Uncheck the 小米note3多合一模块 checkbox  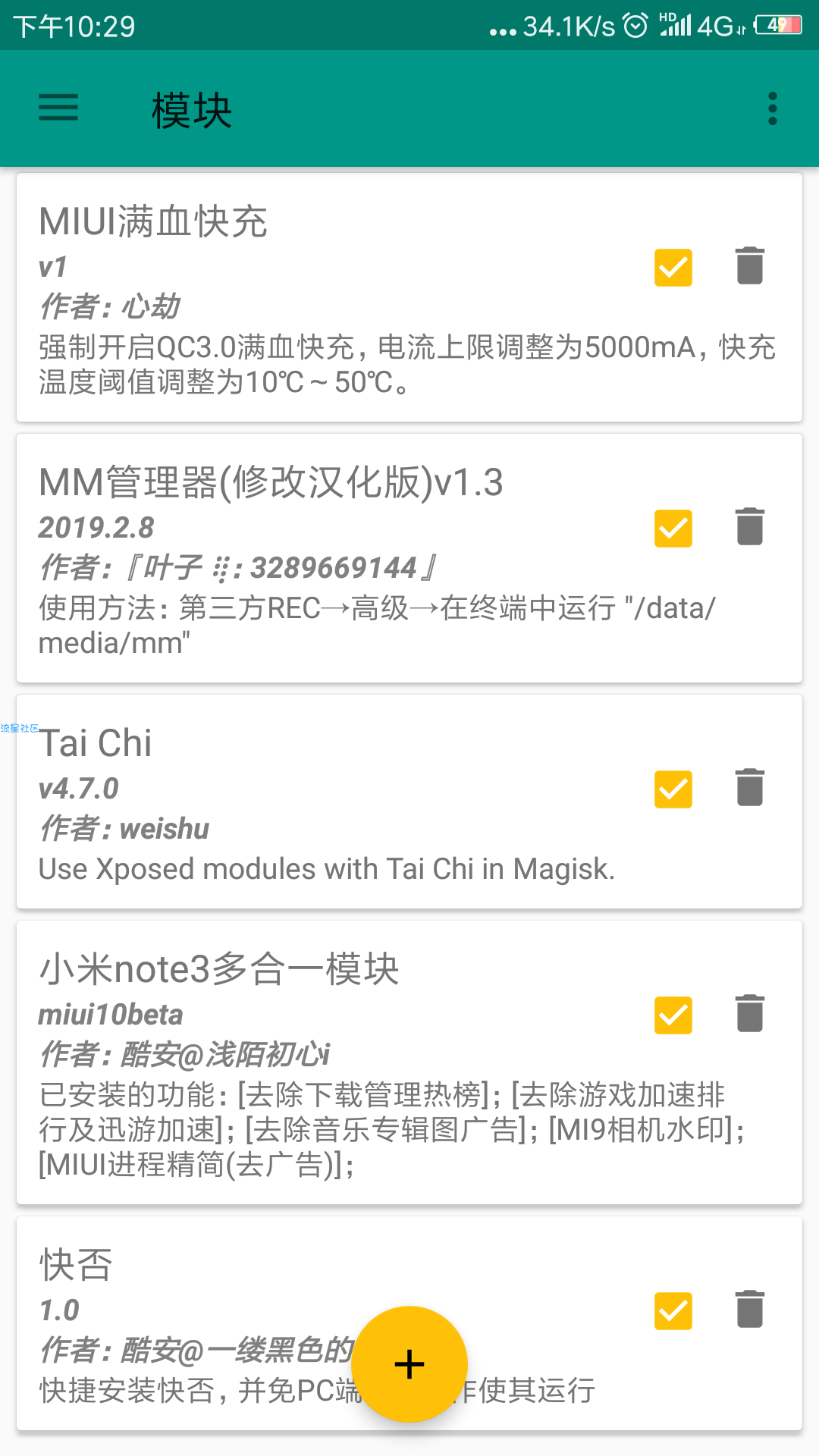coord(673,1015)
